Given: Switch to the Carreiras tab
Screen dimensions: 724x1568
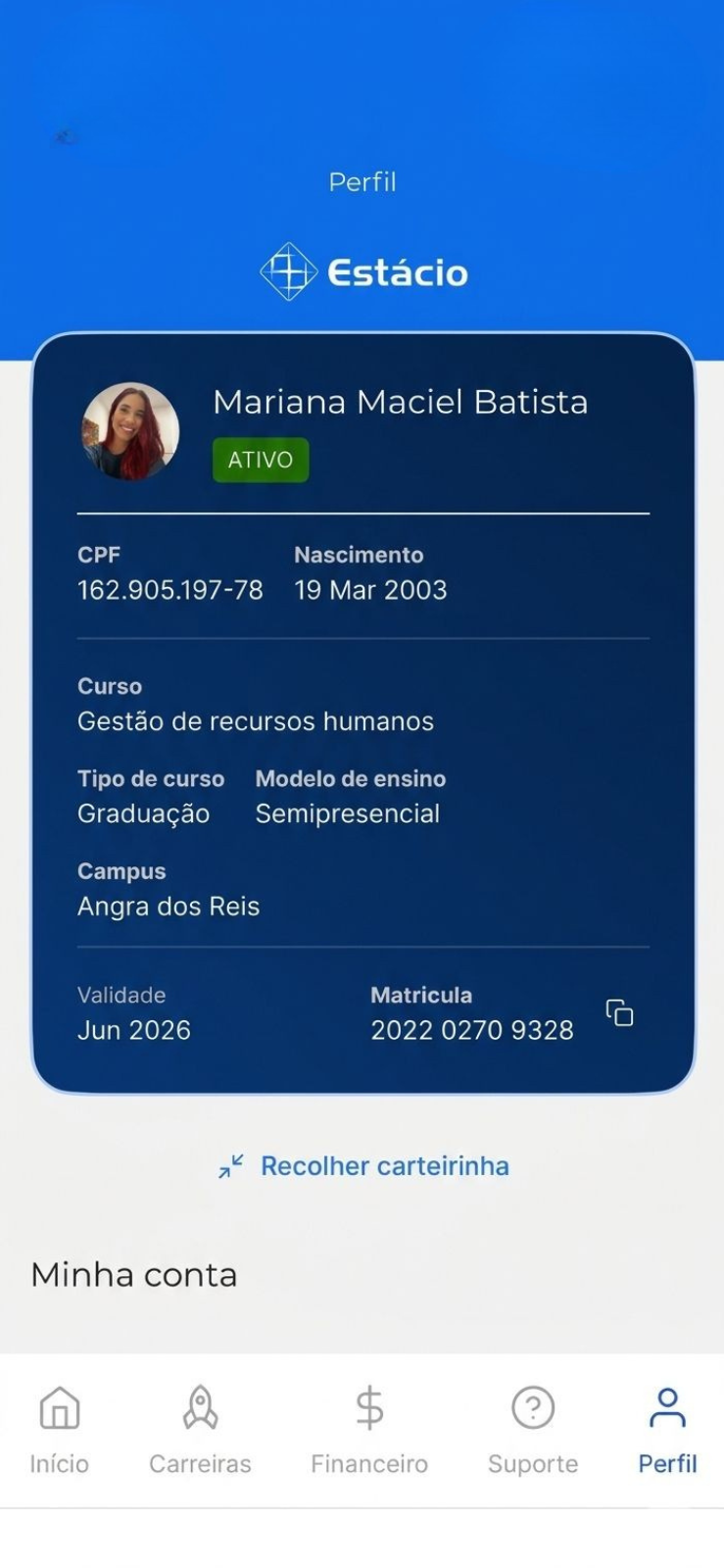Looking at the screenshot, I should [x=201, y=1431].
